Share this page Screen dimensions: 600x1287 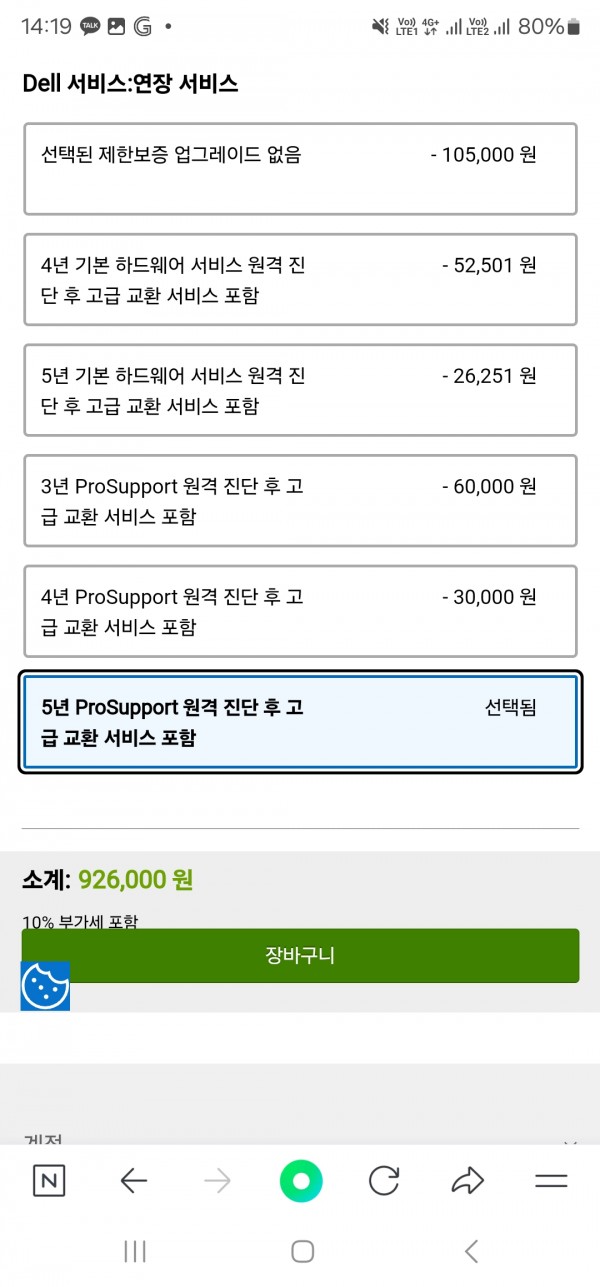click(x=467, y=1181)
